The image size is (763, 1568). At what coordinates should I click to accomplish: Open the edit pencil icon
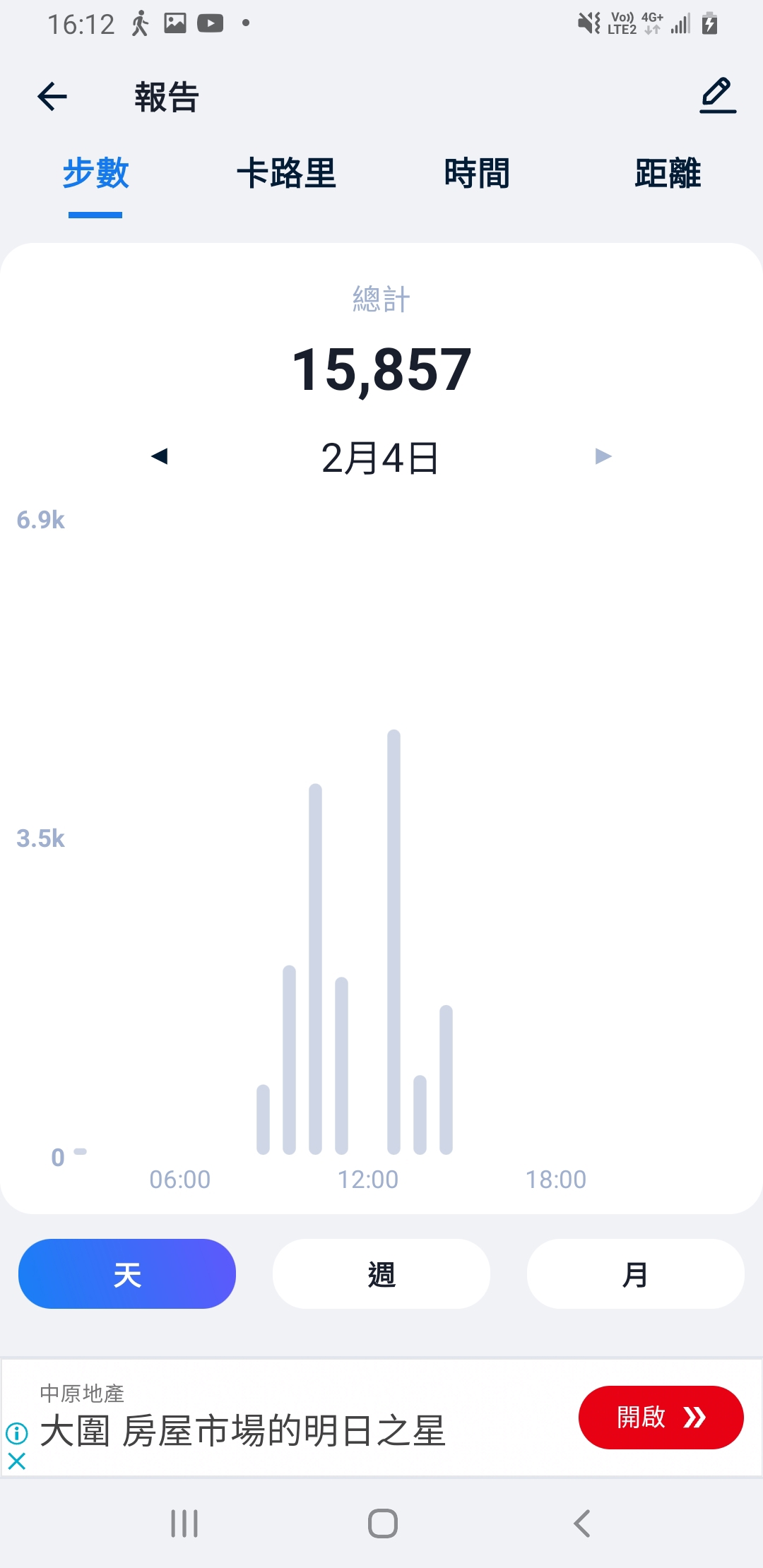pos(718,96)
